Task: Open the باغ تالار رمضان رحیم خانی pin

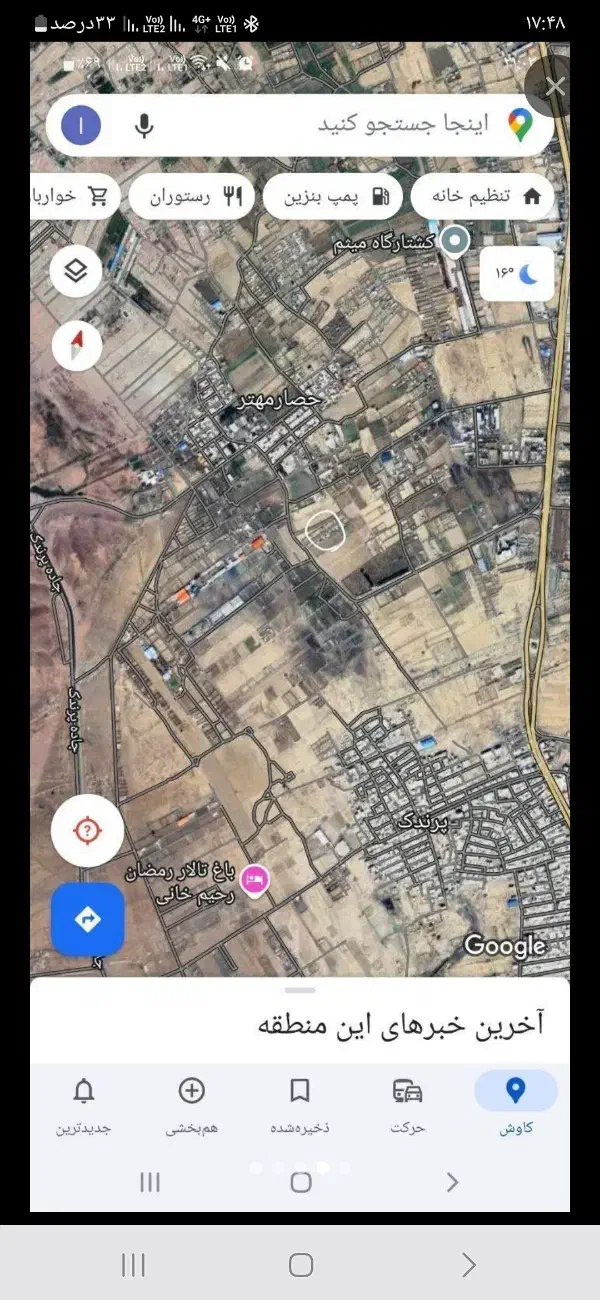Action: (256, 879)
